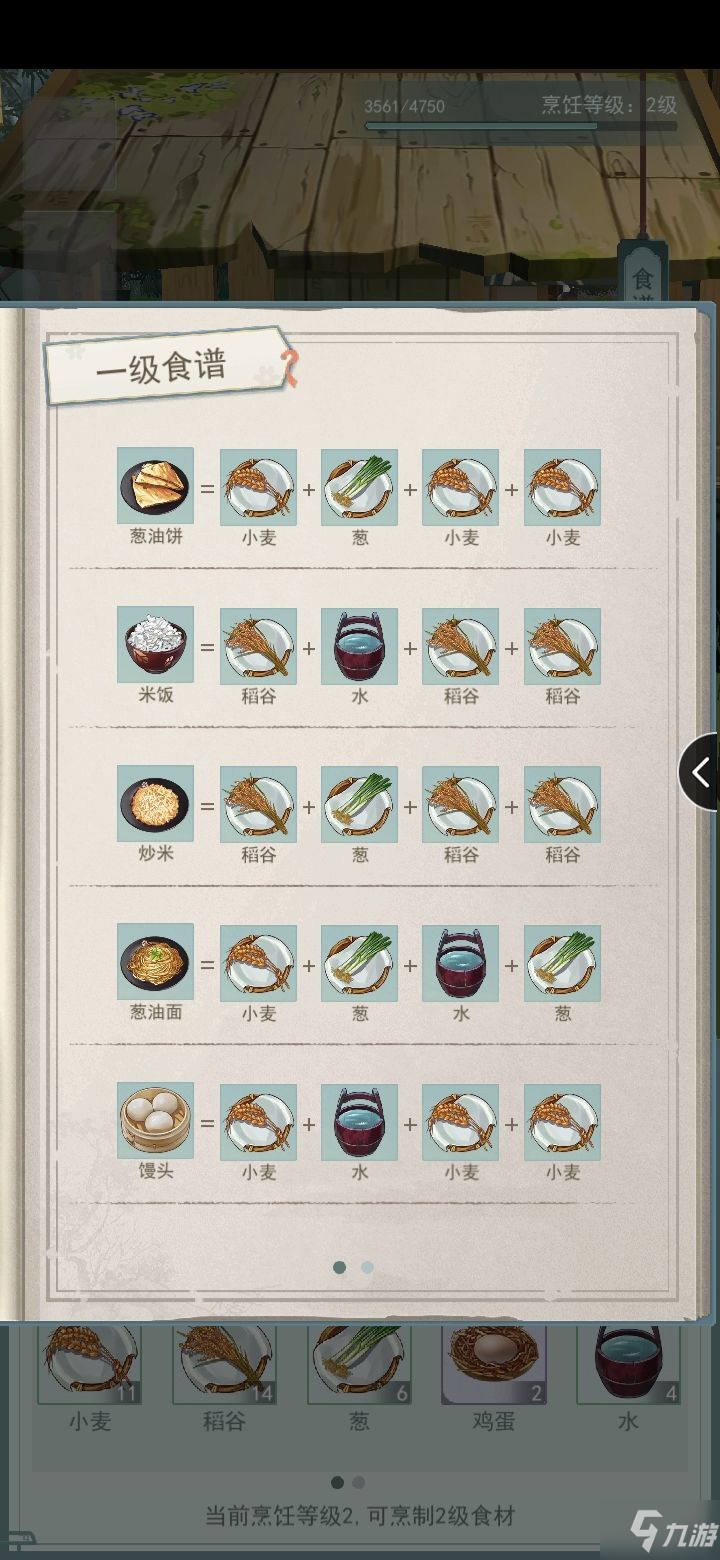View the 馒头 recipe dish
The image size is (720, 1560).
[x=155, y=1121]
